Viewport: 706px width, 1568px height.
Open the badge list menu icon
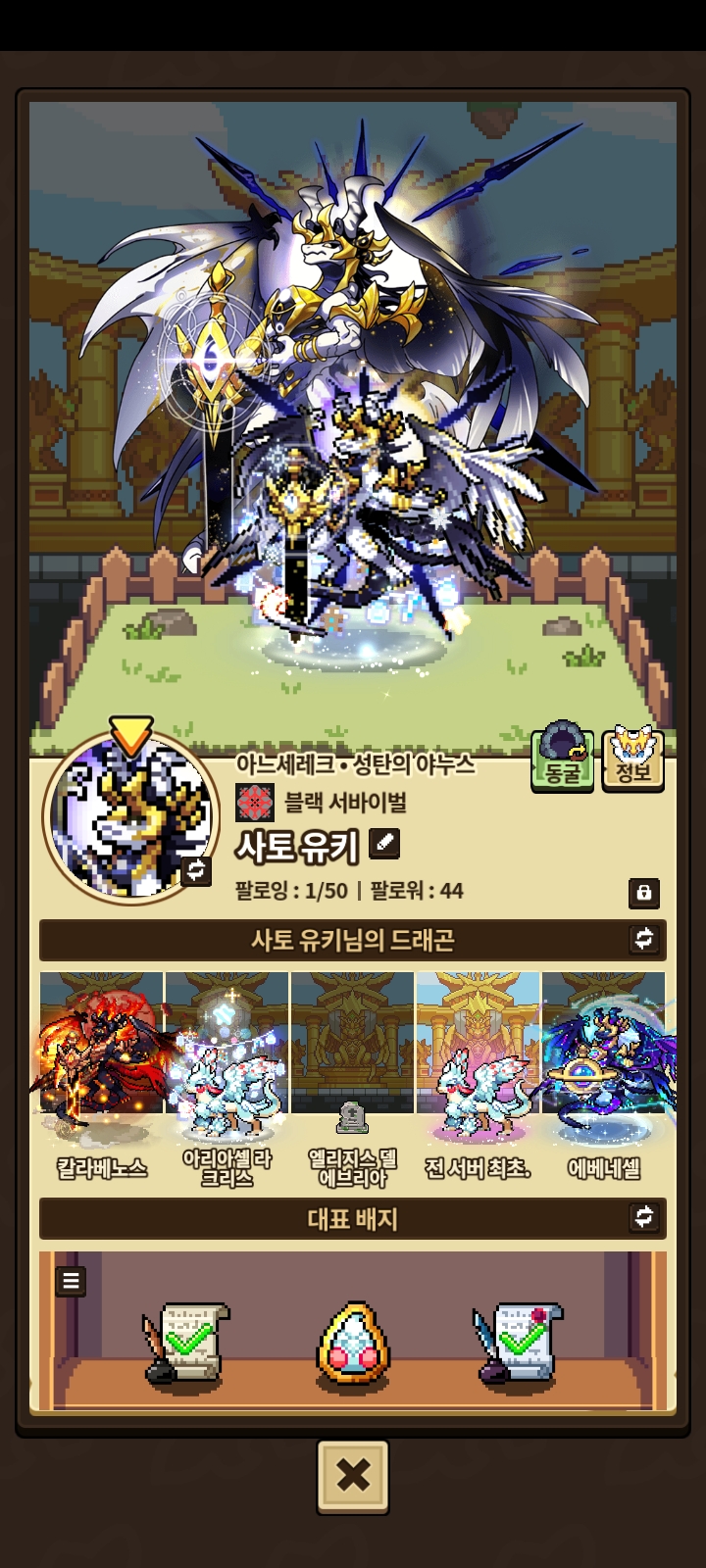[71, 1281]
